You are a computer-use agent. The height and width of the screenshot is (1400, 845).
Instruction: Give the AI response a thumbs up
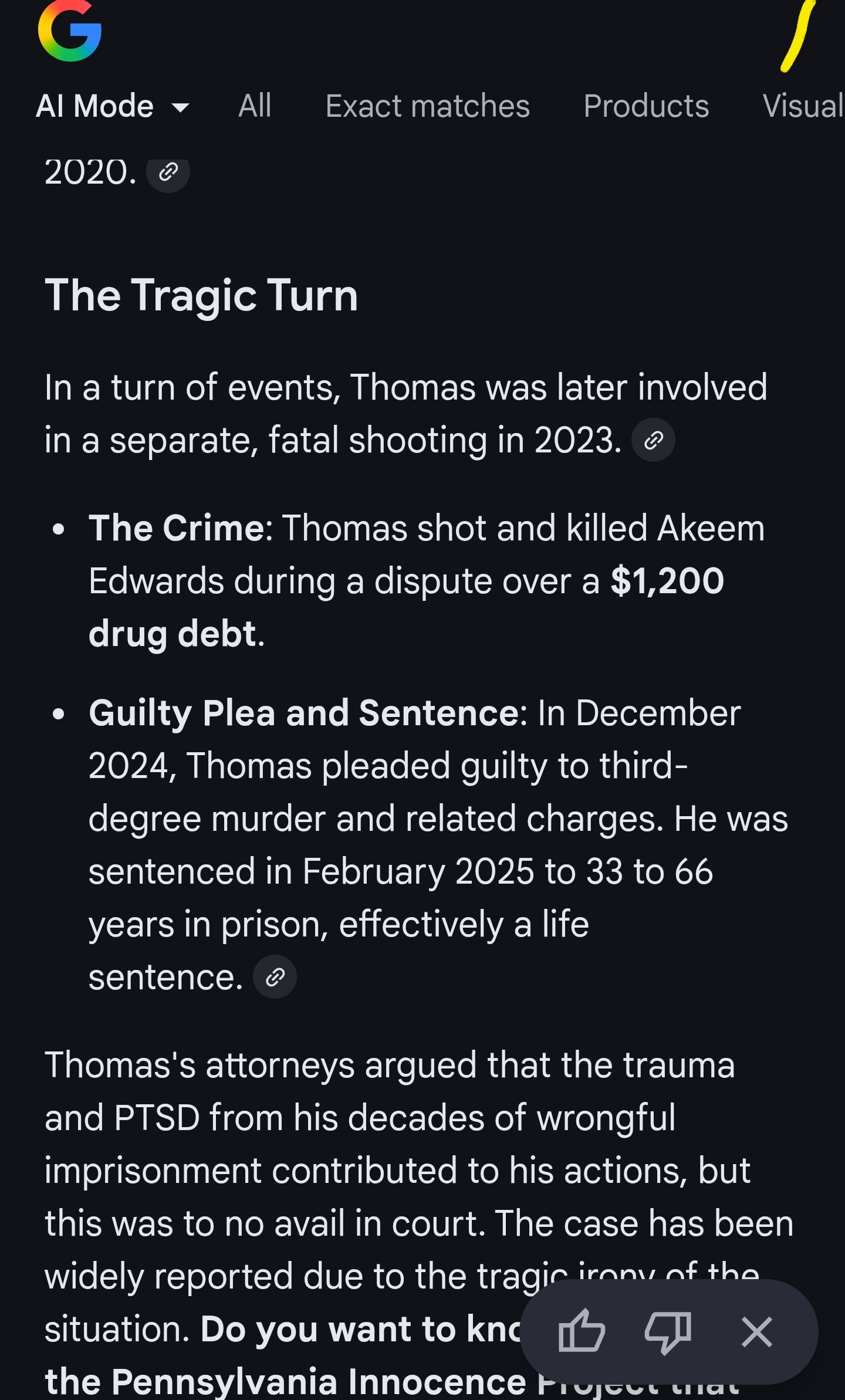pyautogui.click(x=581, y=1331)
